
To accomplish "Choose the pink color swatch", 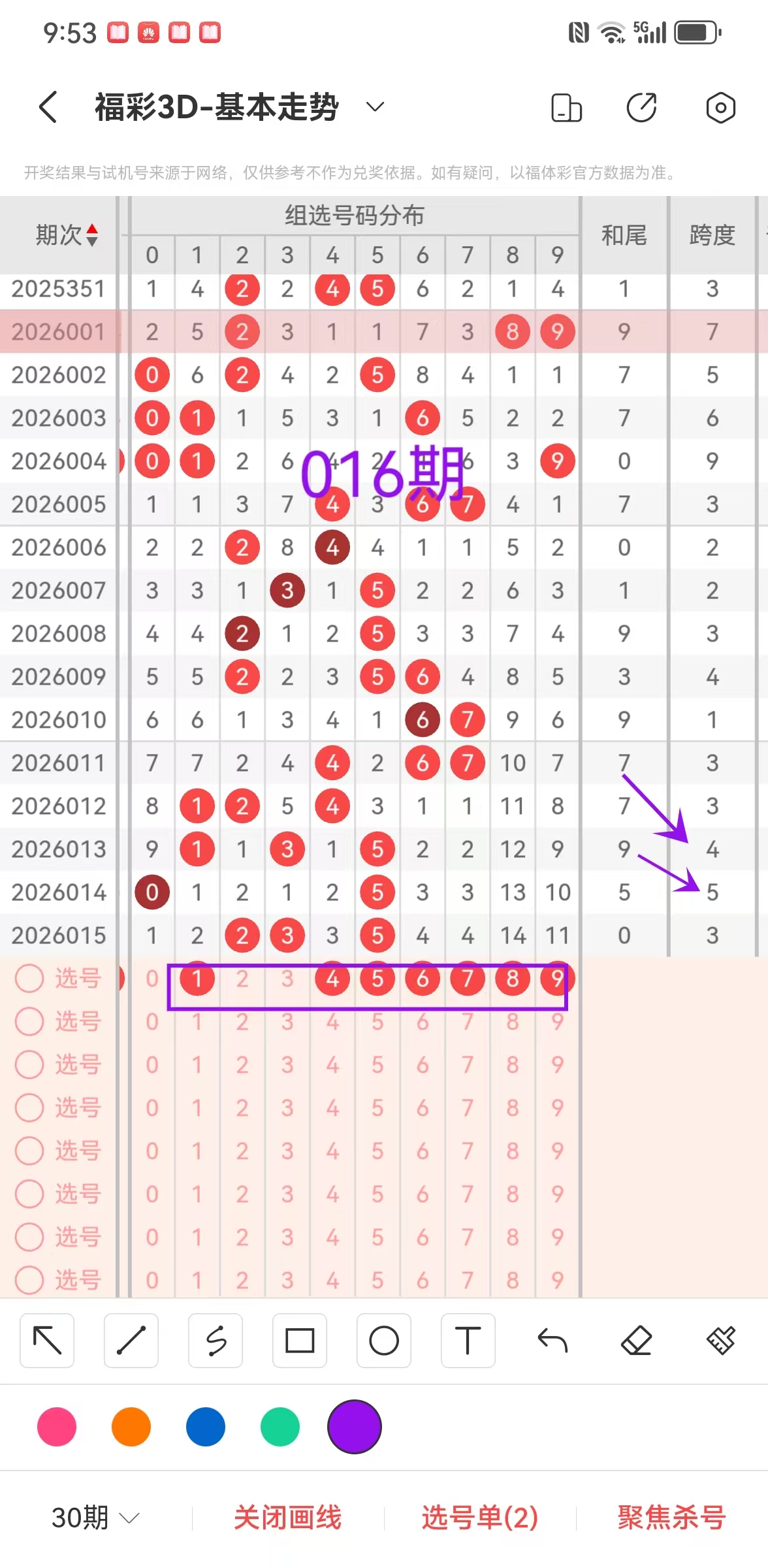I will 57,1427.
